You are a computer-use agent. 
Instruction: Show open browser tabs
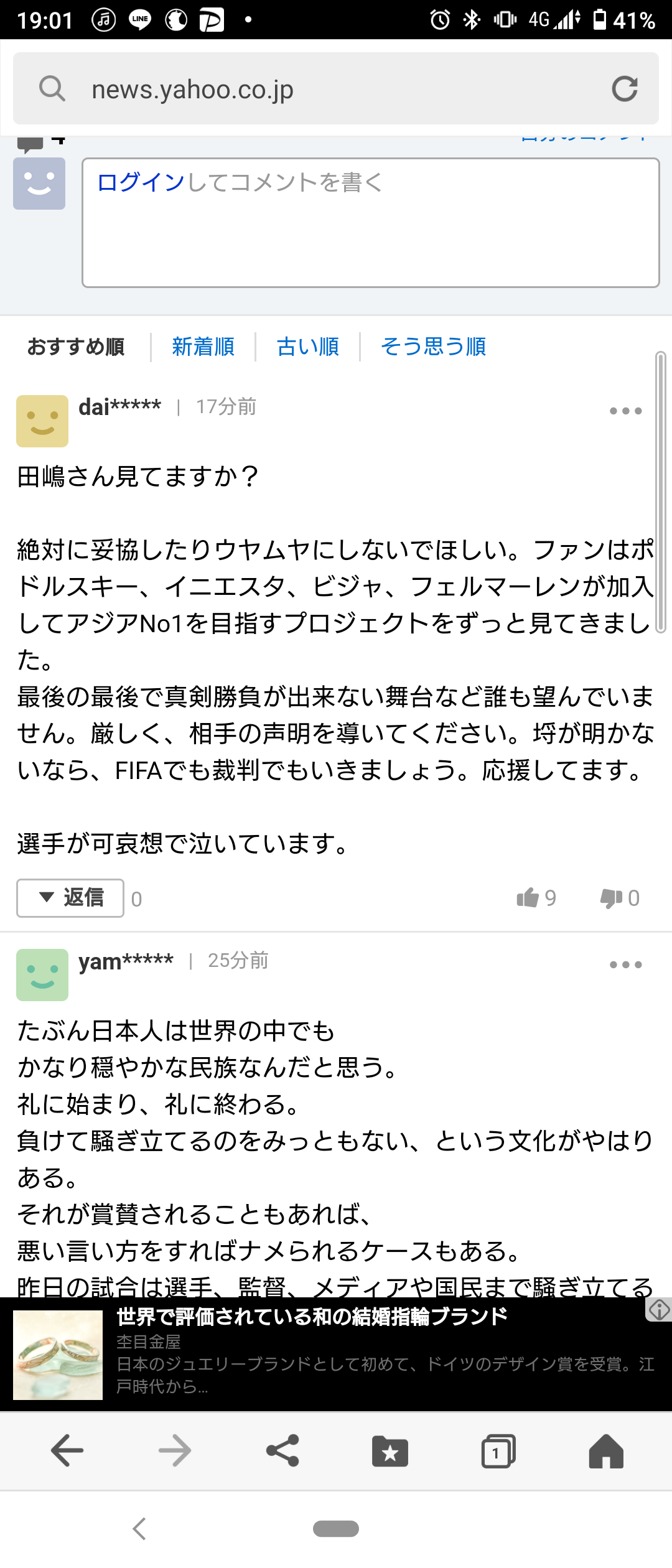click(x=498, y=1451)
